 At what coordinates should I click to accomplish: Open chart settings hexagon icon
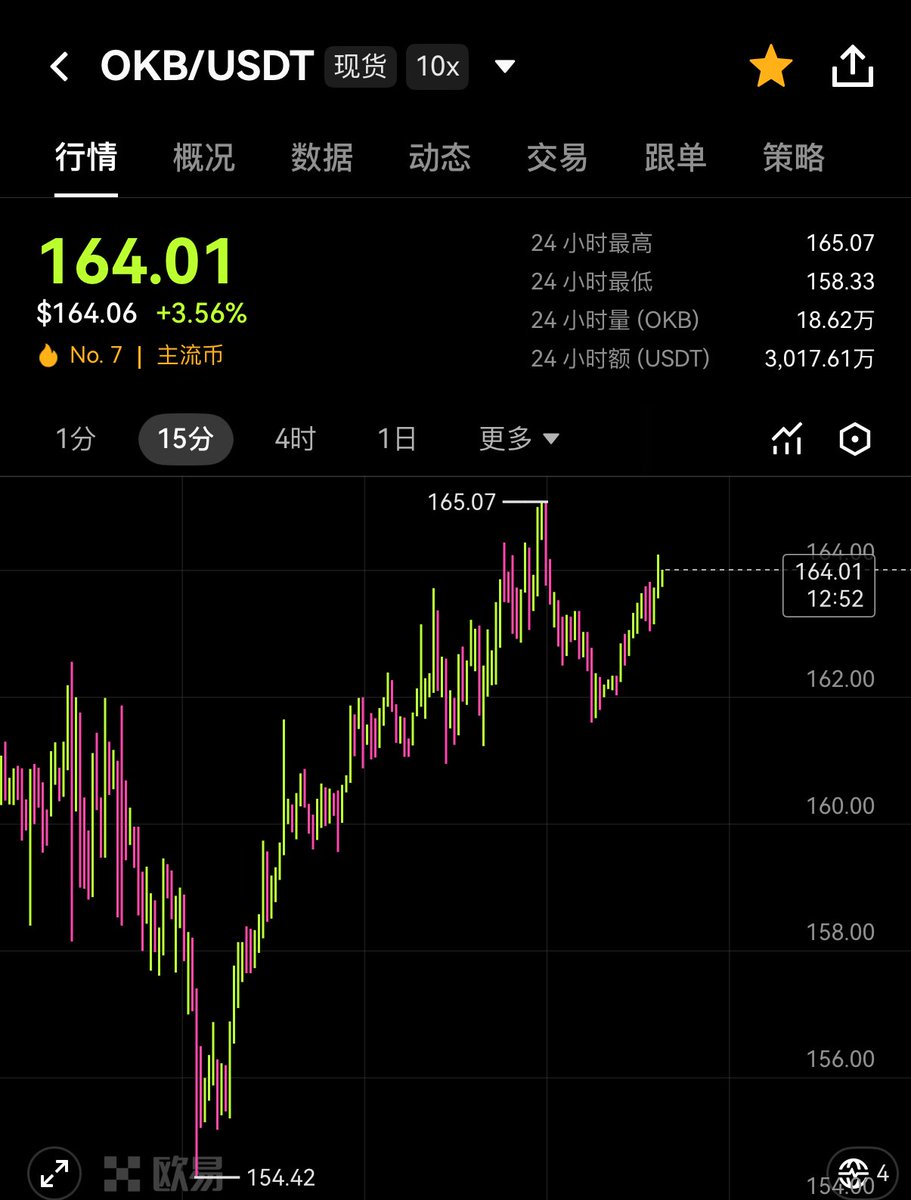tap(855, 439)
